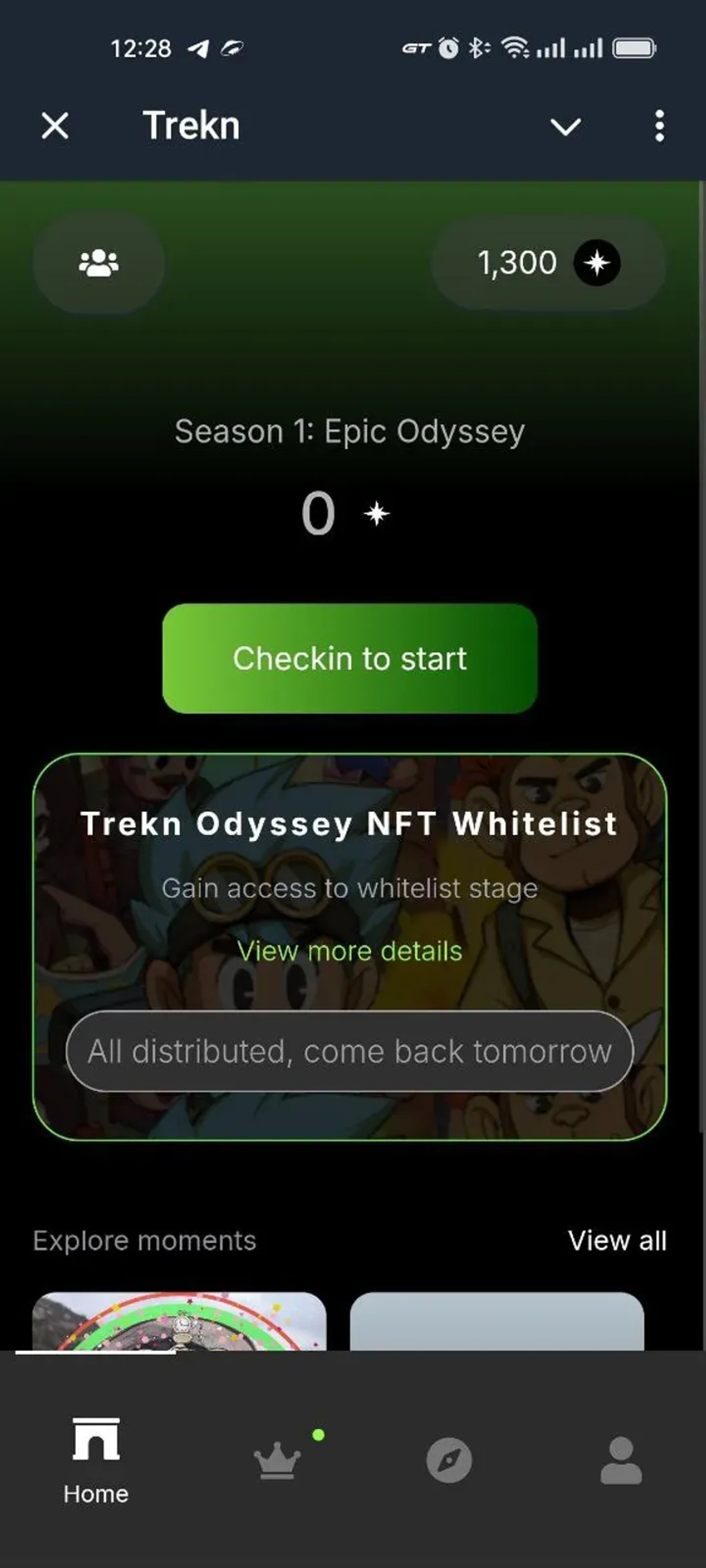The height and width of the screenshot is (1568, 706).
Task: Switch to the profile tab
Action: 621,1460
